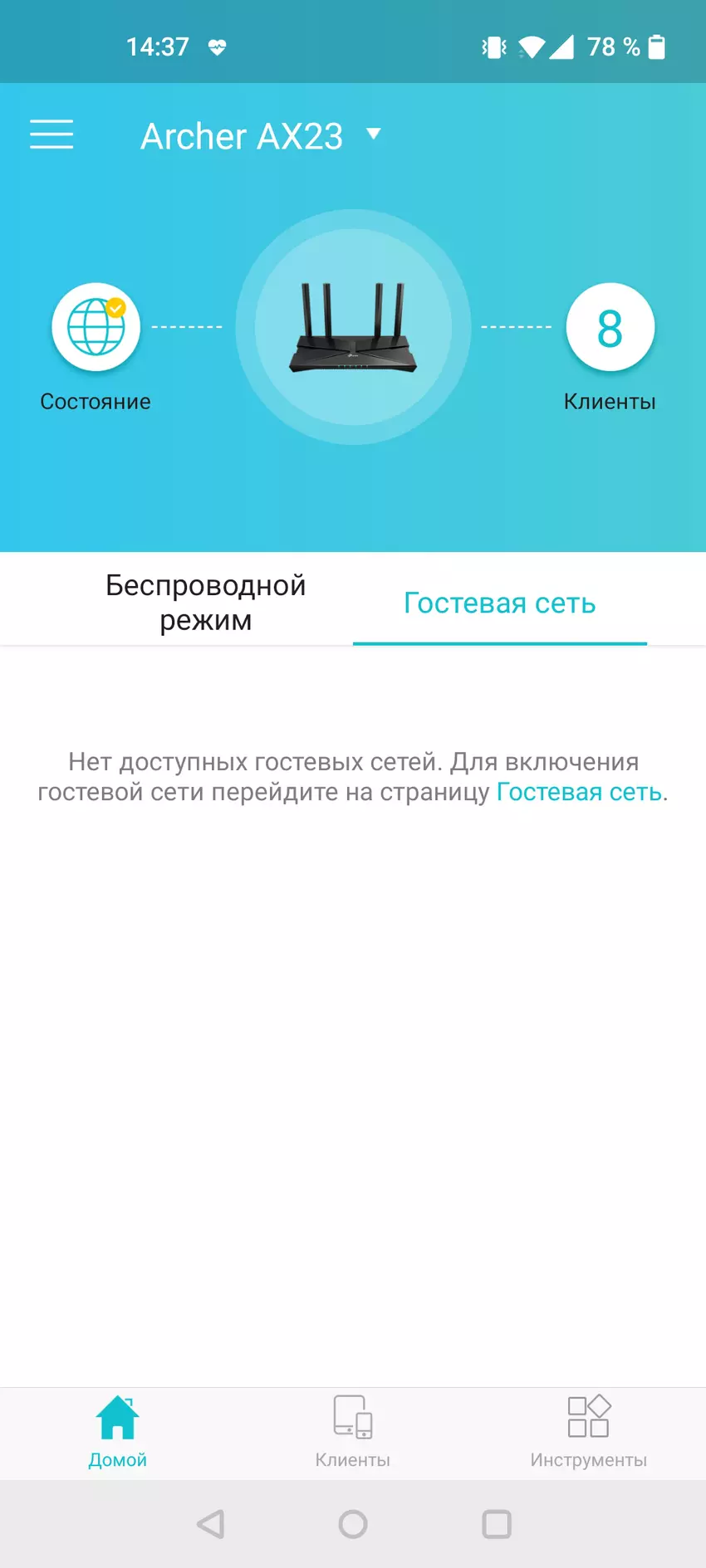Switch to the Инструменты tab

(x=588, y=1432)
